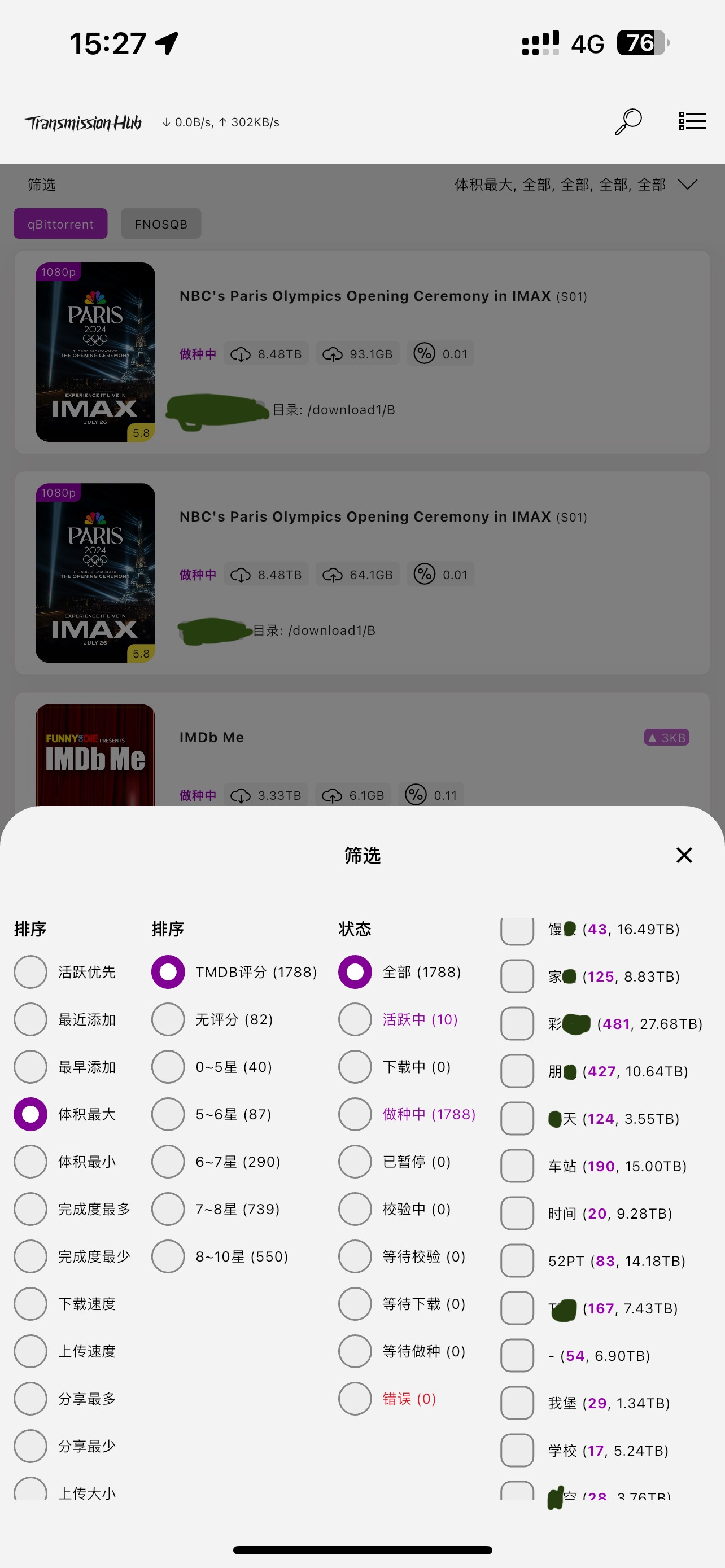Select 8~10星 (550) rating filter
725x1568 pixels.
(x=168, y=1257)
